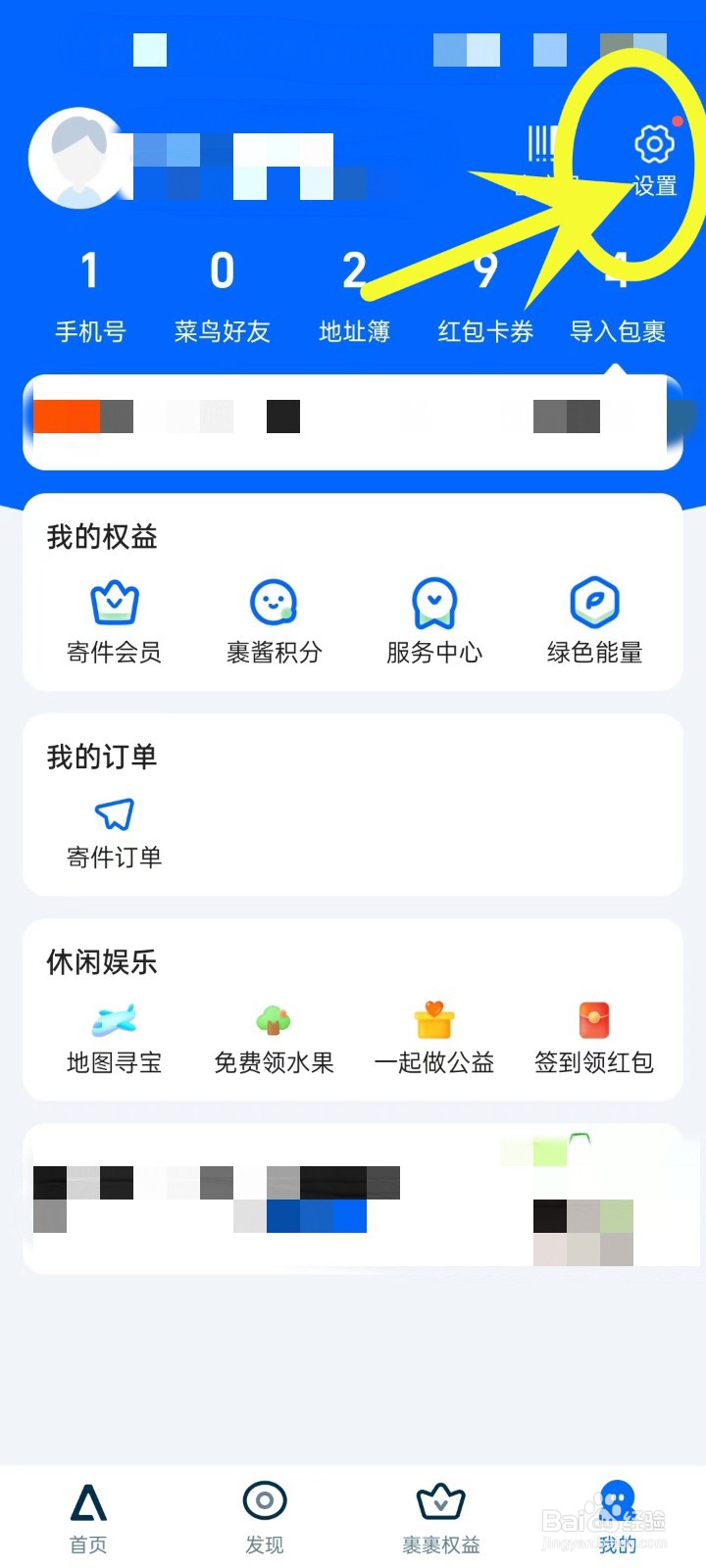Tap the profile avatar picture
Viewport: 706px width, 1568px height.
76,157
